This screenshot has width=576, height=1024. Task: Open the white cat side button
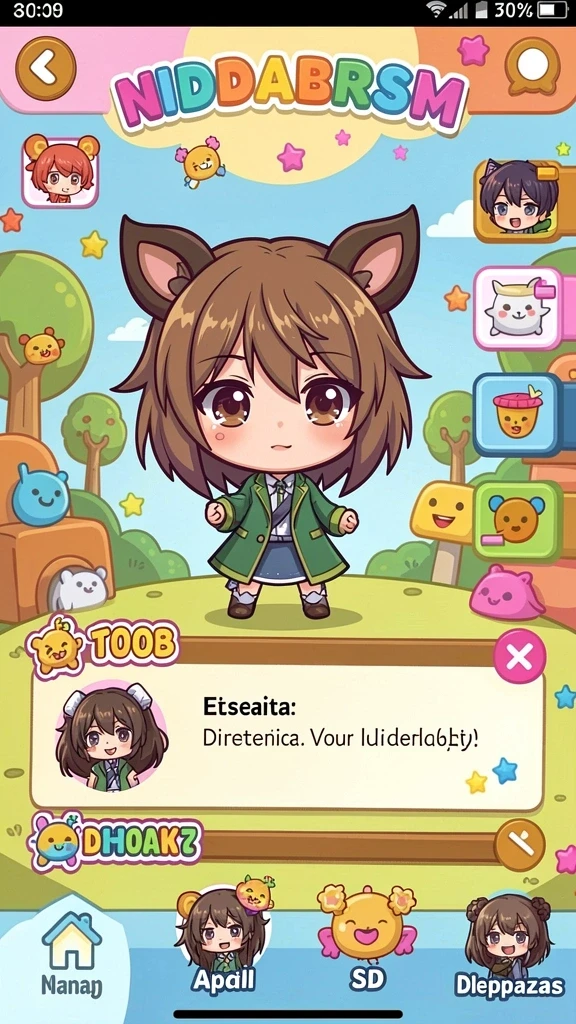pos(518,308)
